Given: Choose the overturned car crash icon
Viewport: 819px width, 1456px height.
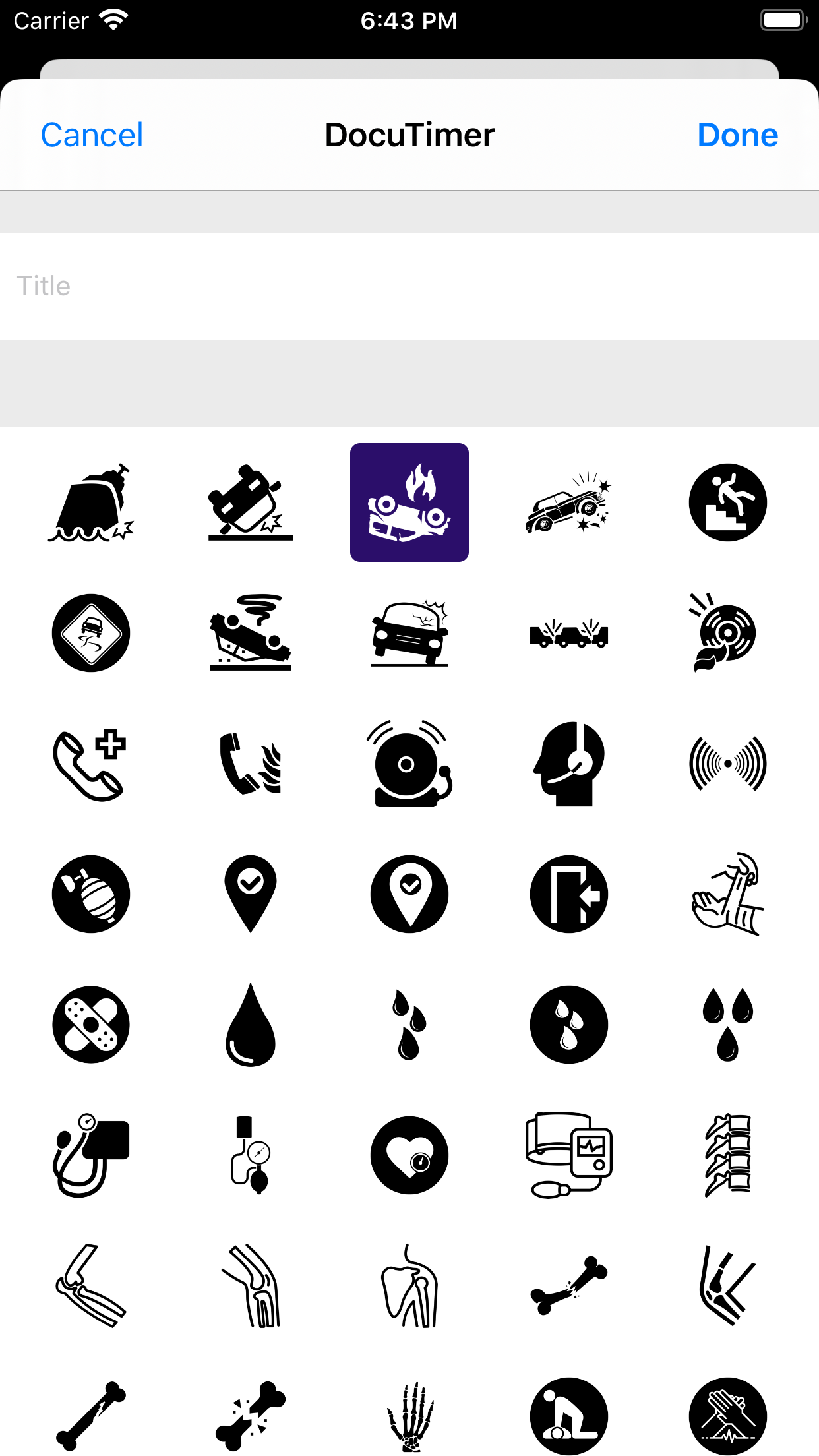Looking at the screenshot, I should point(251,502).
